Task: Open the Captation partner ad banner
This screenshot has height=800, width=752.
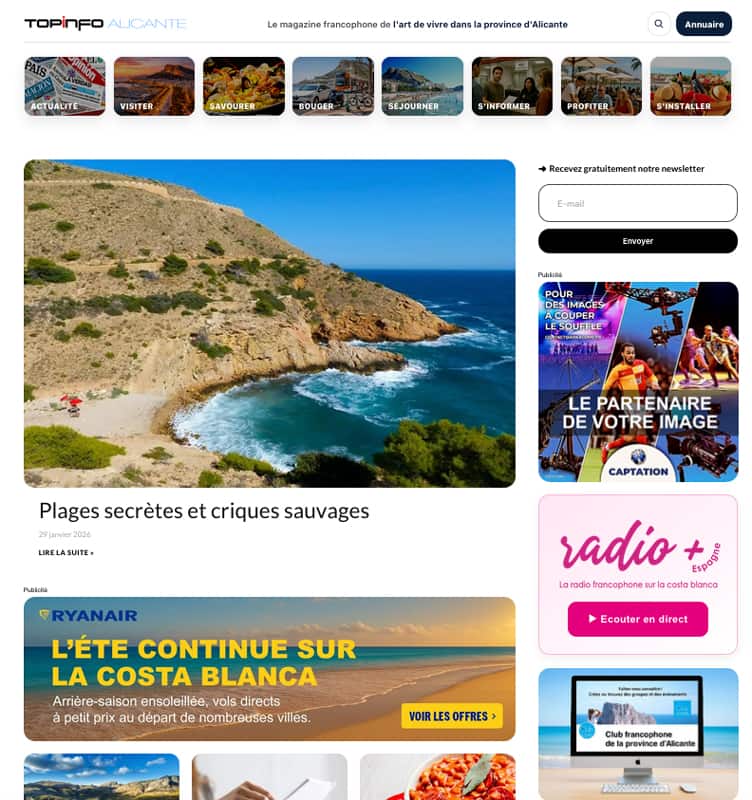Action: 638,382
